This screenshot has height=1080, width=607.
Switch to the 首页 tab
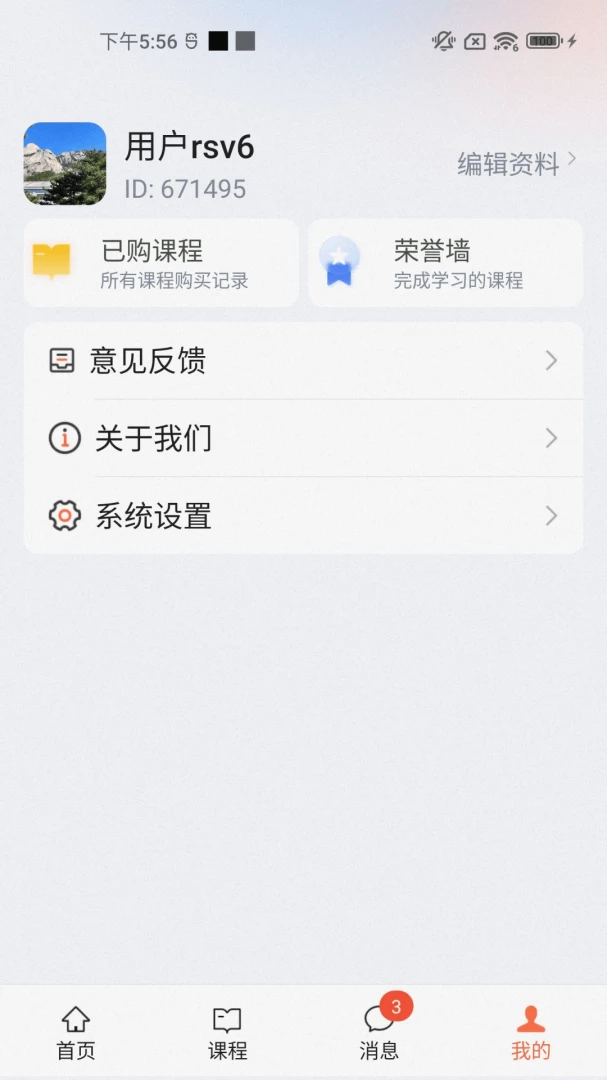(x=76, y=1033)
